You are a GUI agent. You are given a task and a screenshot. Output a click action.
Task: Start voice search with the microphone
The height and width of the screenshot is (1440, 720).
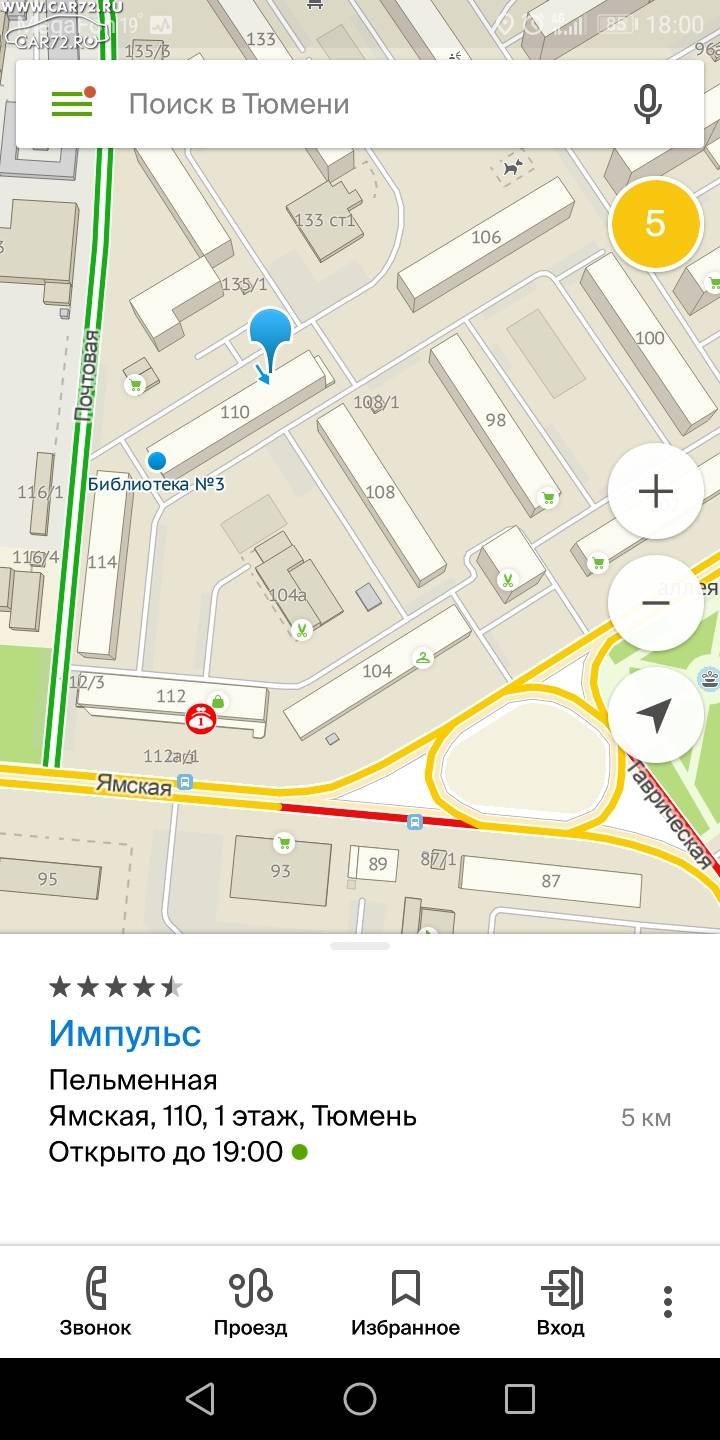pyautogui.click(x=648, y=104)
